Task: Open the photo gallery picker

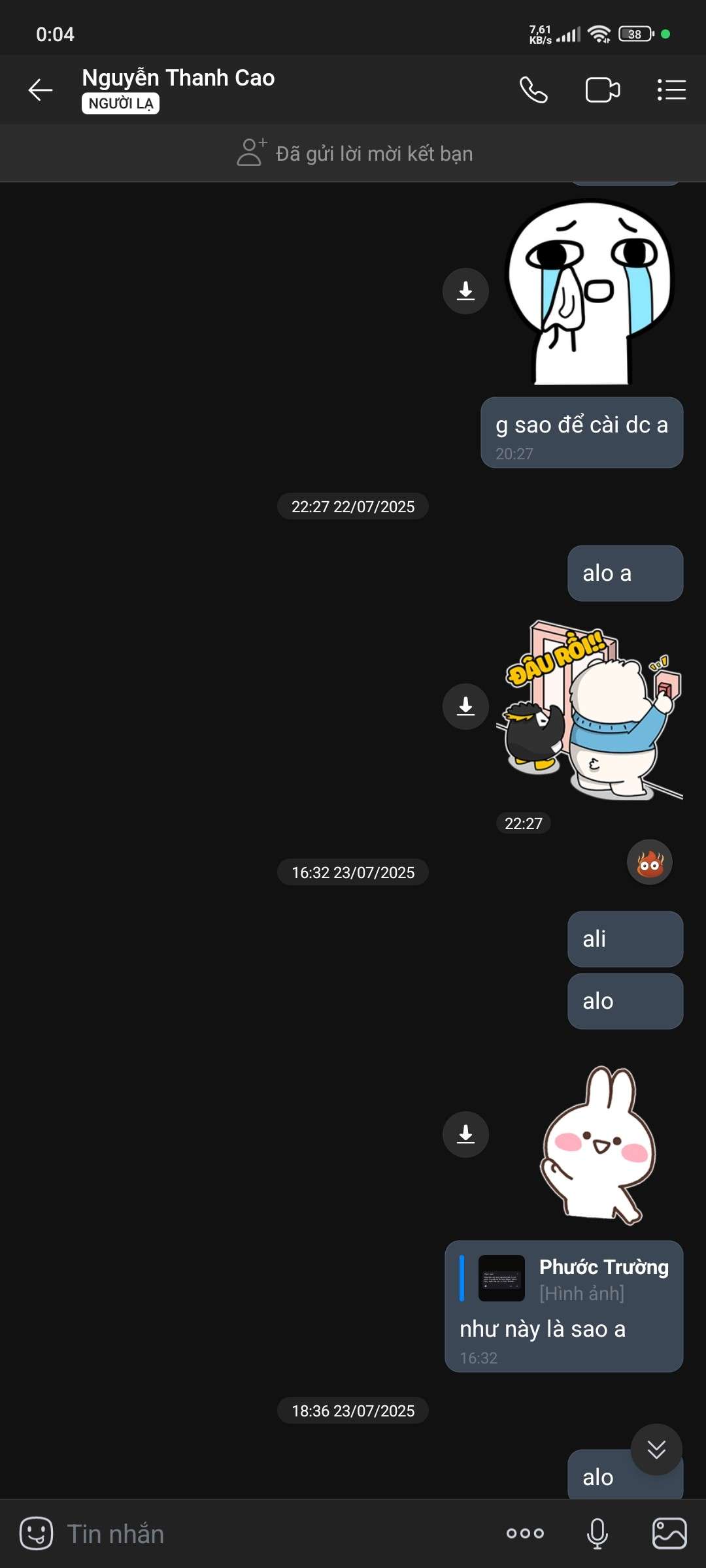Action: point(669,1533)
